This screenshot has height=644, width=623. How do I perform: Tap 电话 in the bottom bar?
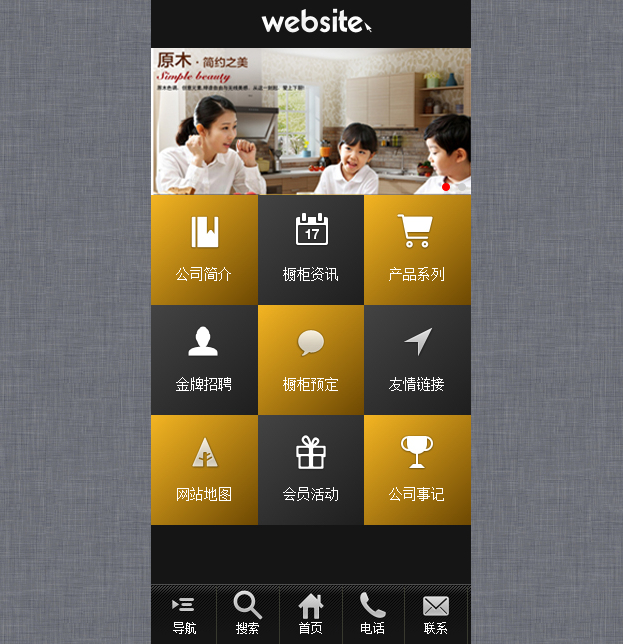coord(373,614)
